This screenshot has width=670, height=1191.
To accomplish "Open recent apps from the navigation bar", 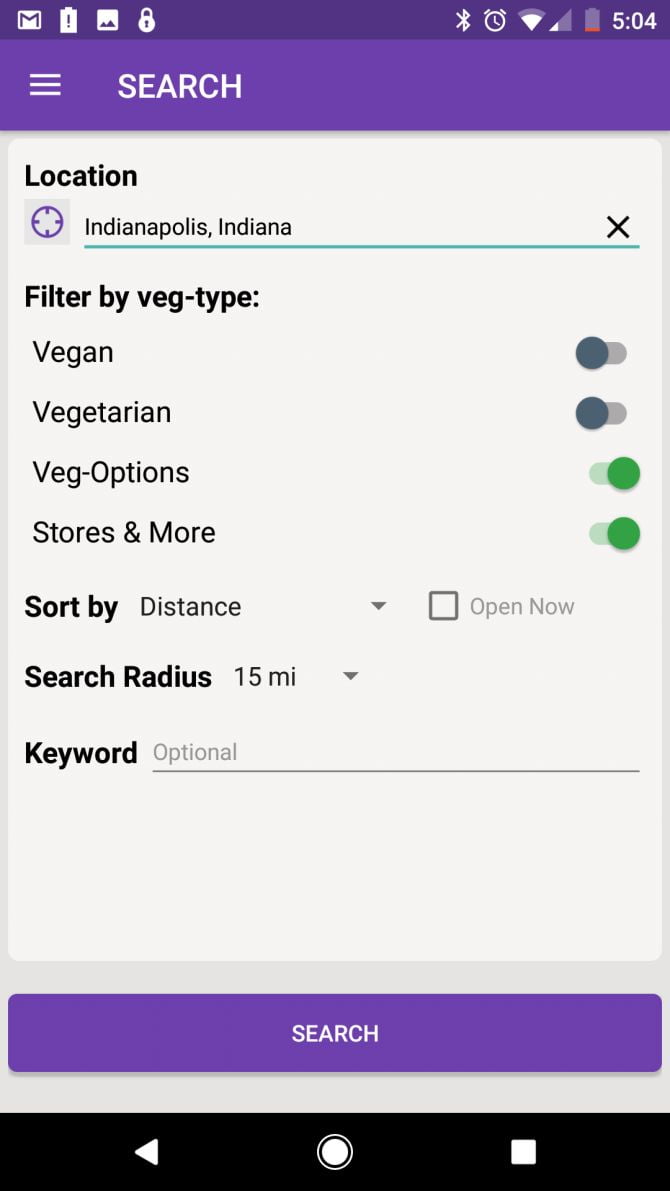I will (523, 1152).
